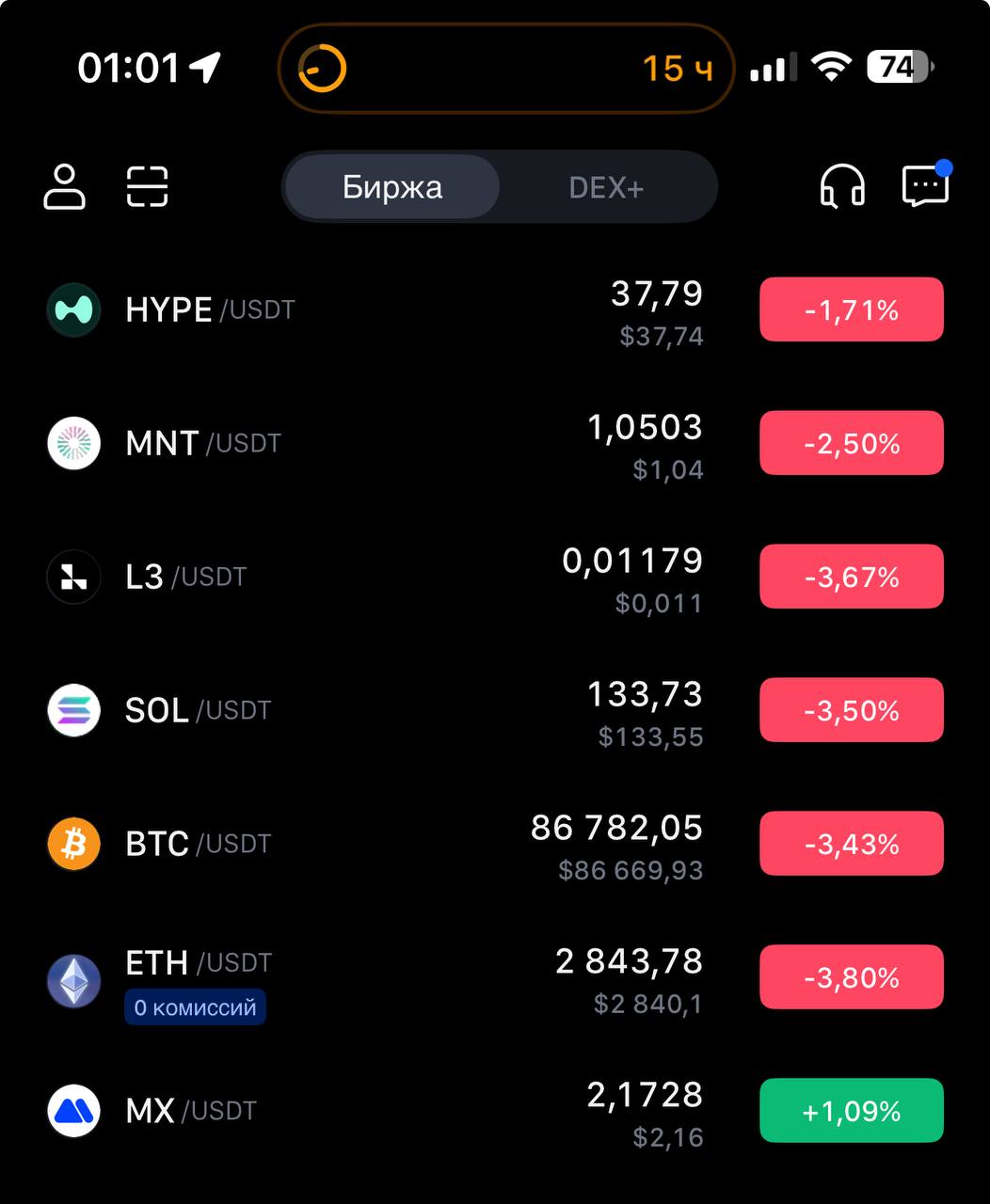Switch to the DEX+ tab
The width and height of the screenshot is (990, 1204).
606,187
